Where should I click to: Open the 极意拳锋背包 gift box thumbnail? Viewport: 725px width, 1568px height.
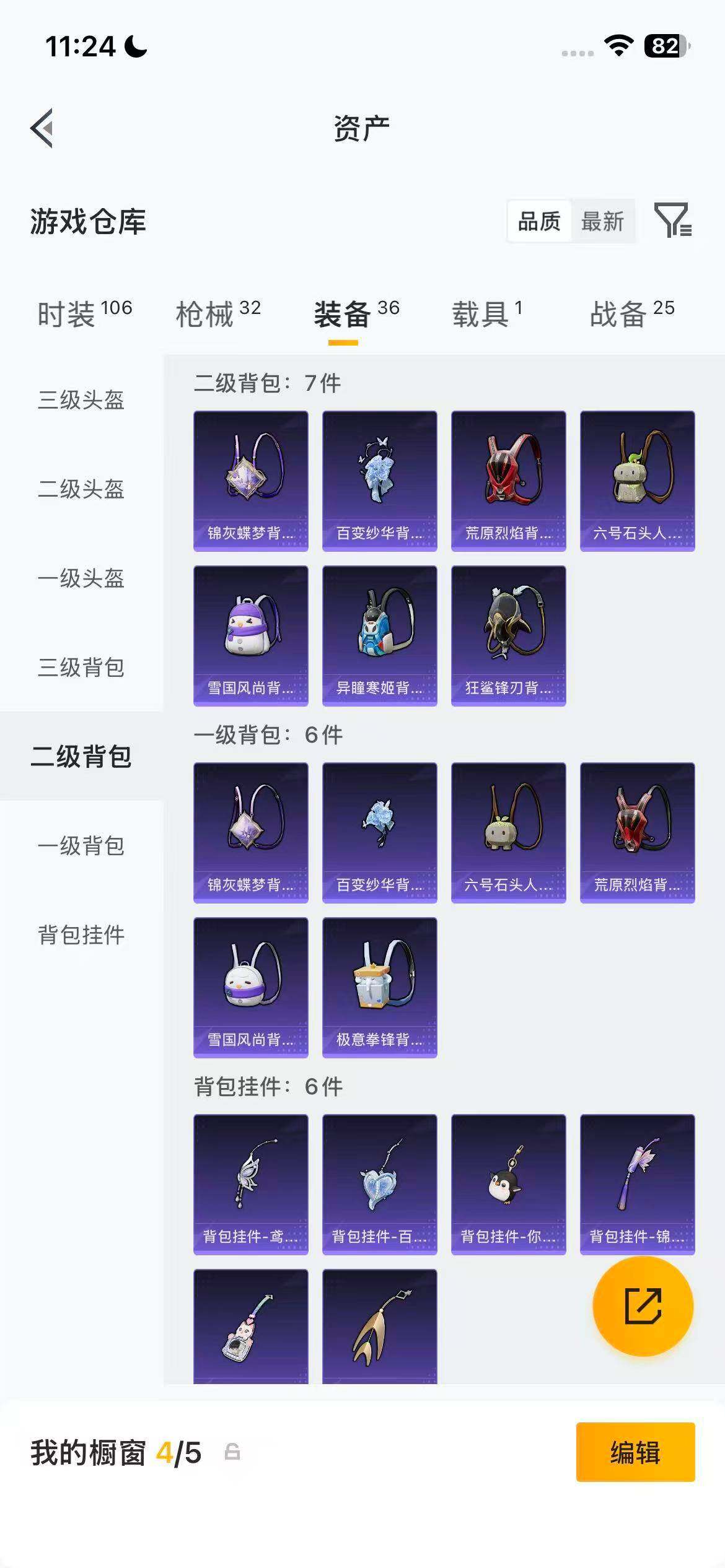point(379,988)
